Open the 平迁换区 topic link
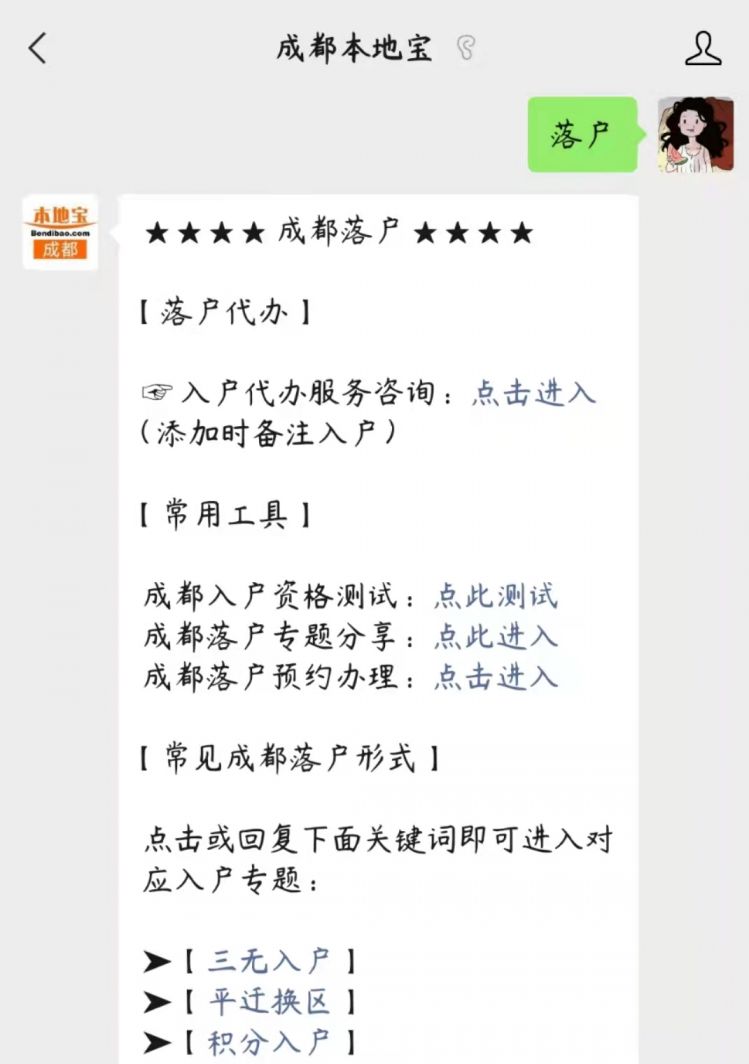This screenshot has height=1064, width=749. pos(268,1002)
